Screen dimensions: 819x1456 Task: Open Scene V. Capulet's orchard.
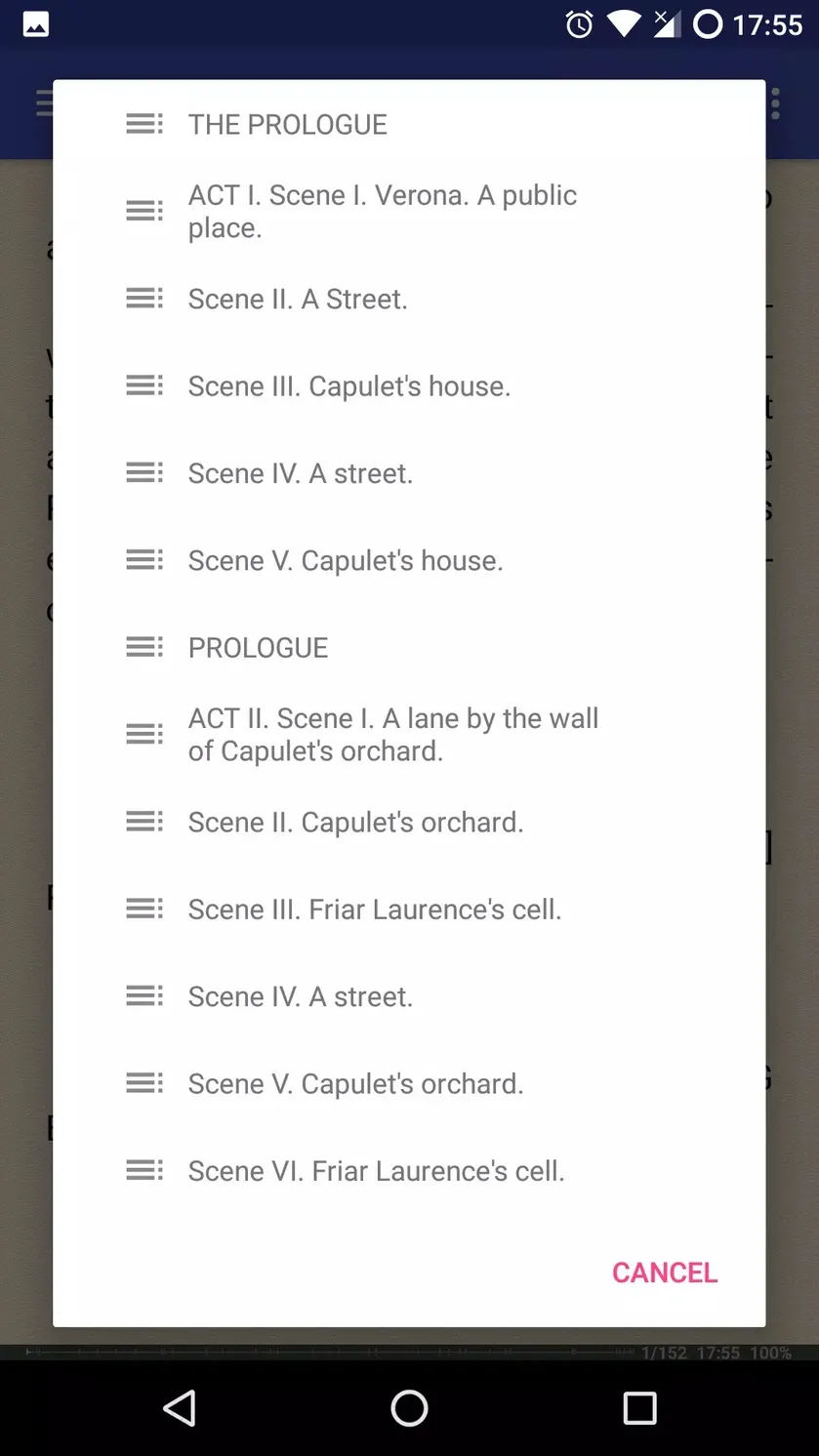pos(409,1083)
